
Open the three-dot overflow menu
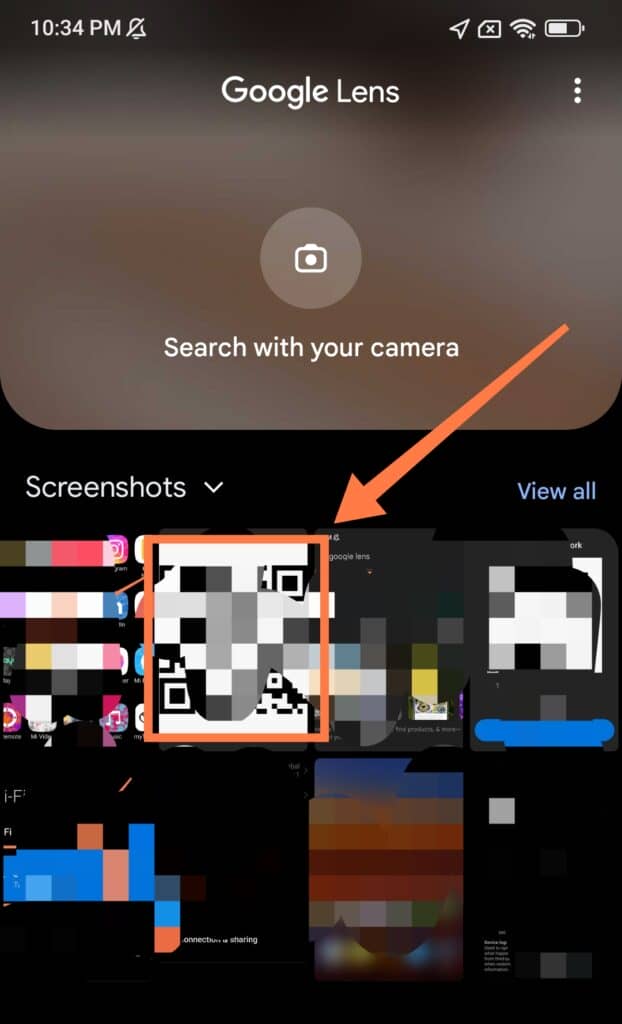[x=577, y=91]
